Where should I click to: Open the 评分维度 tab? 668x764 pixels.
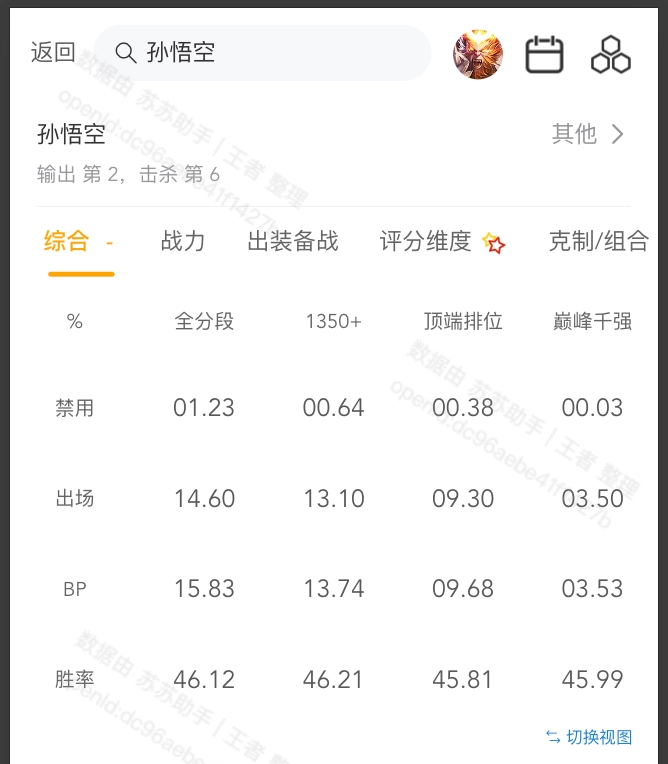click(426, 241)
